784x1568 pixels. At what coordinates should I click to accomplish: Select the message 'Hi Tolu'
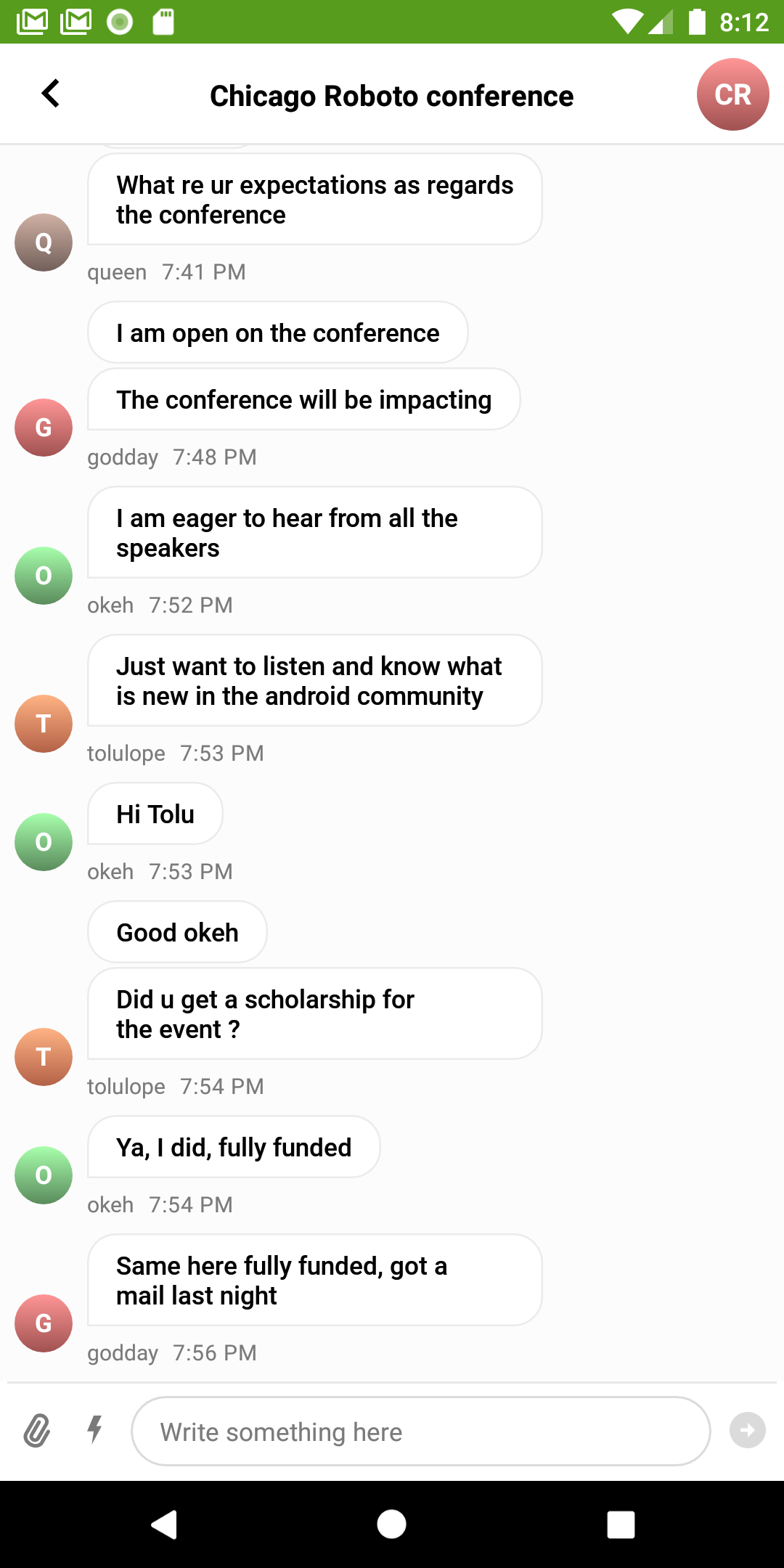click(155, 814)
